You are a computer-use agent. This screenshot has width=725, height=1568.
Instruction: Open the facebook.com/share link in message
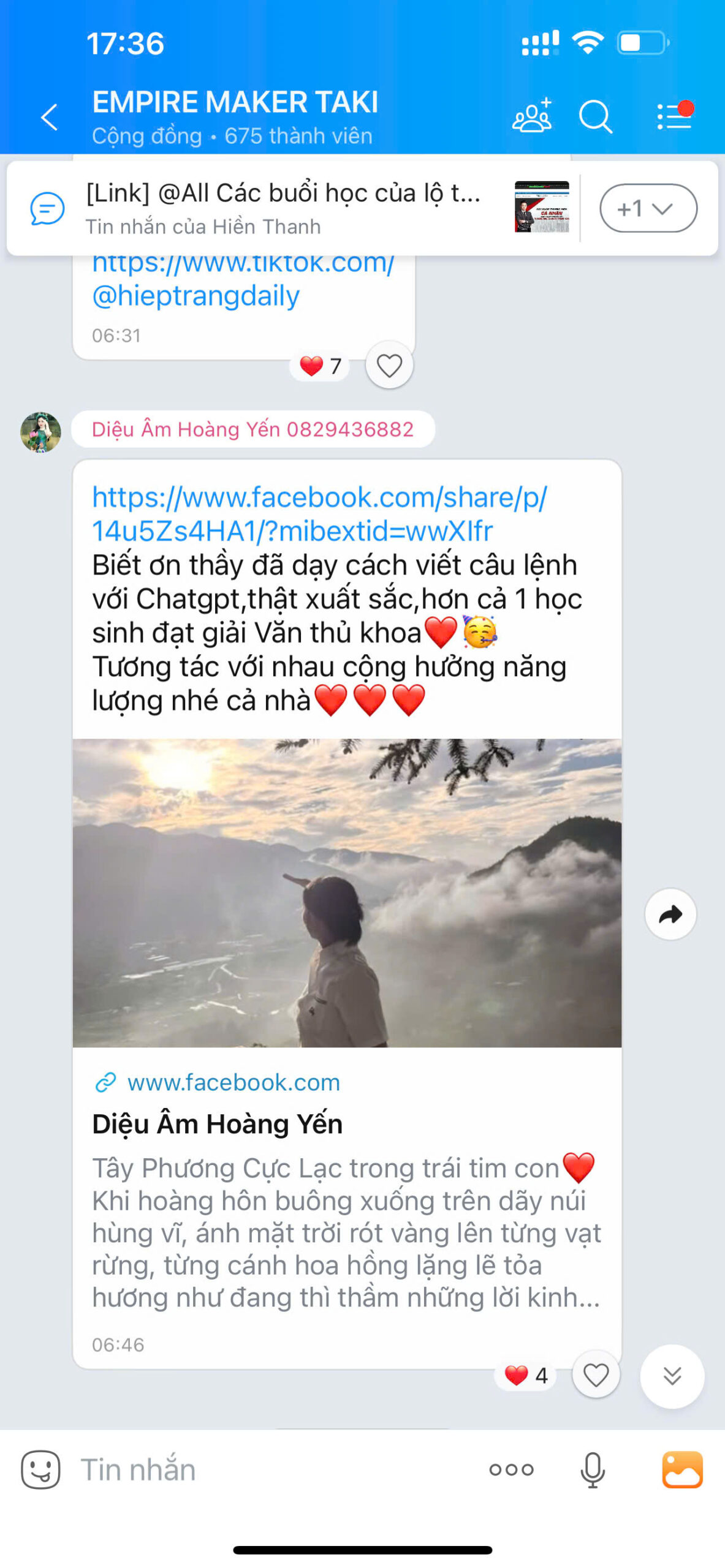[319, 513]
